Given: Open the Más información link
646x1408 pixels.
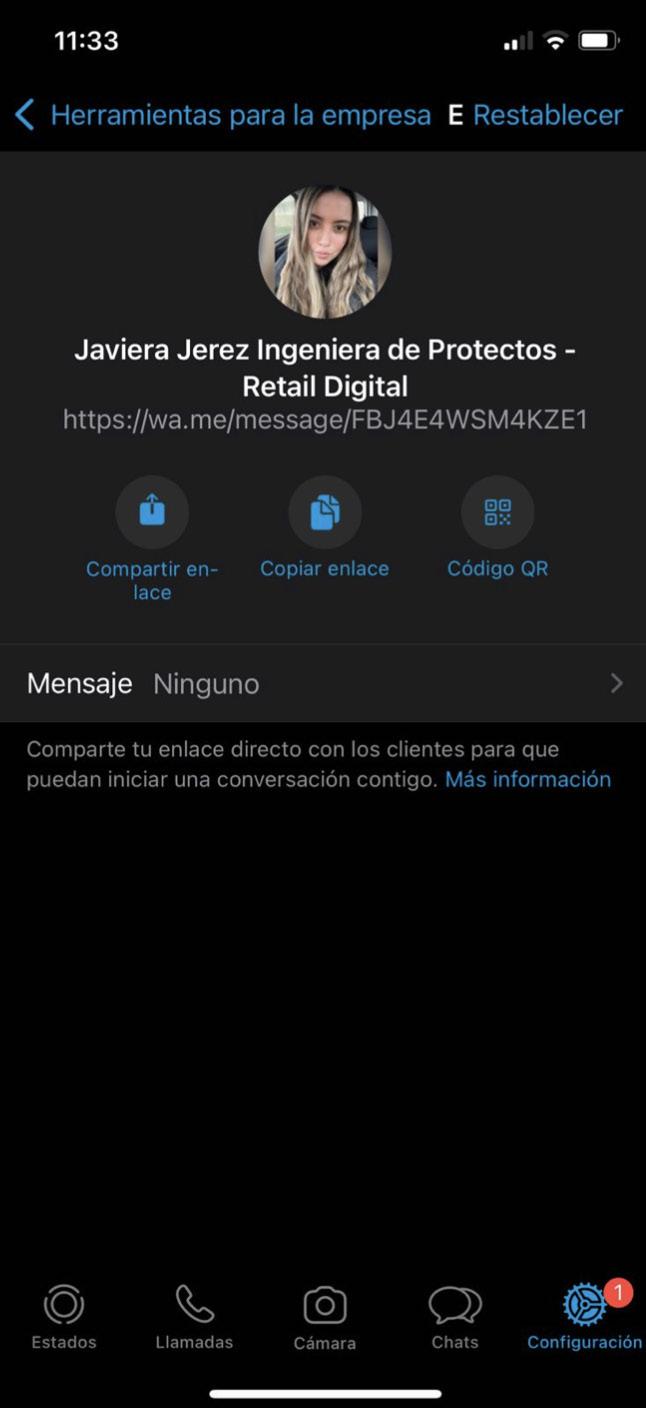Looking at the screenshot, I should point(527,780).
